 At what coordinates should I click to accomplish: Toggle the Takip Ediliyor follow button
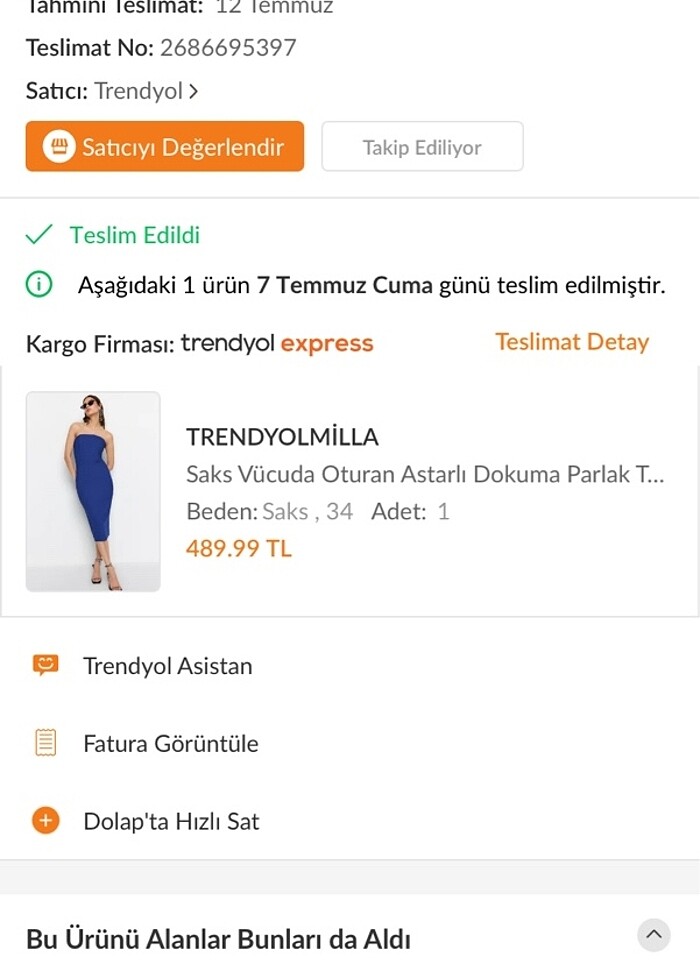(x=422, y=147)
